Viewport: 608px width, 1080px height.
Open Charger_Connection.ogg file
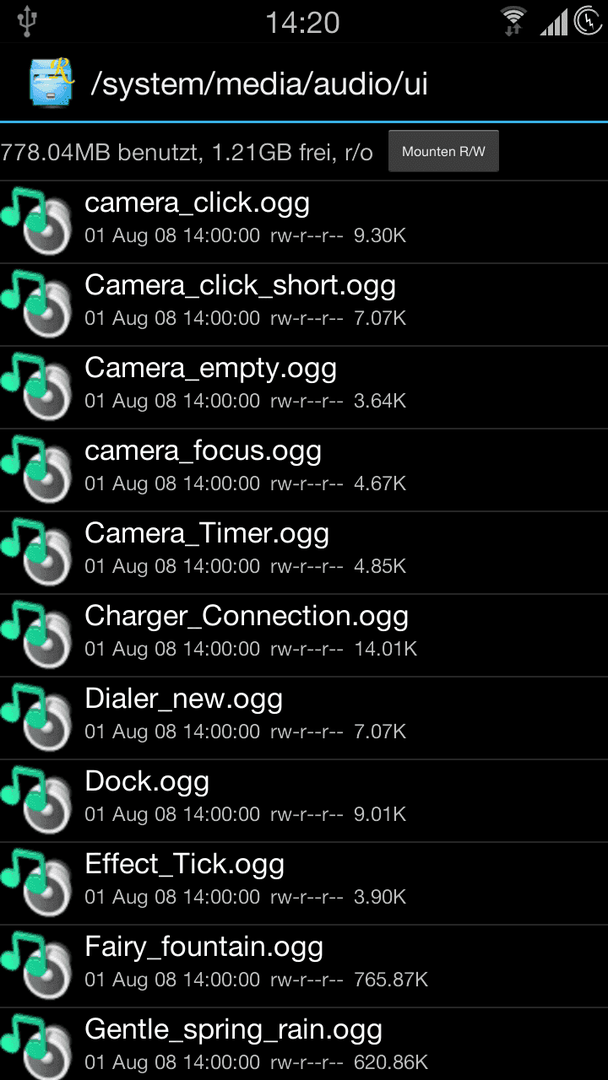[x=304, y=635]
